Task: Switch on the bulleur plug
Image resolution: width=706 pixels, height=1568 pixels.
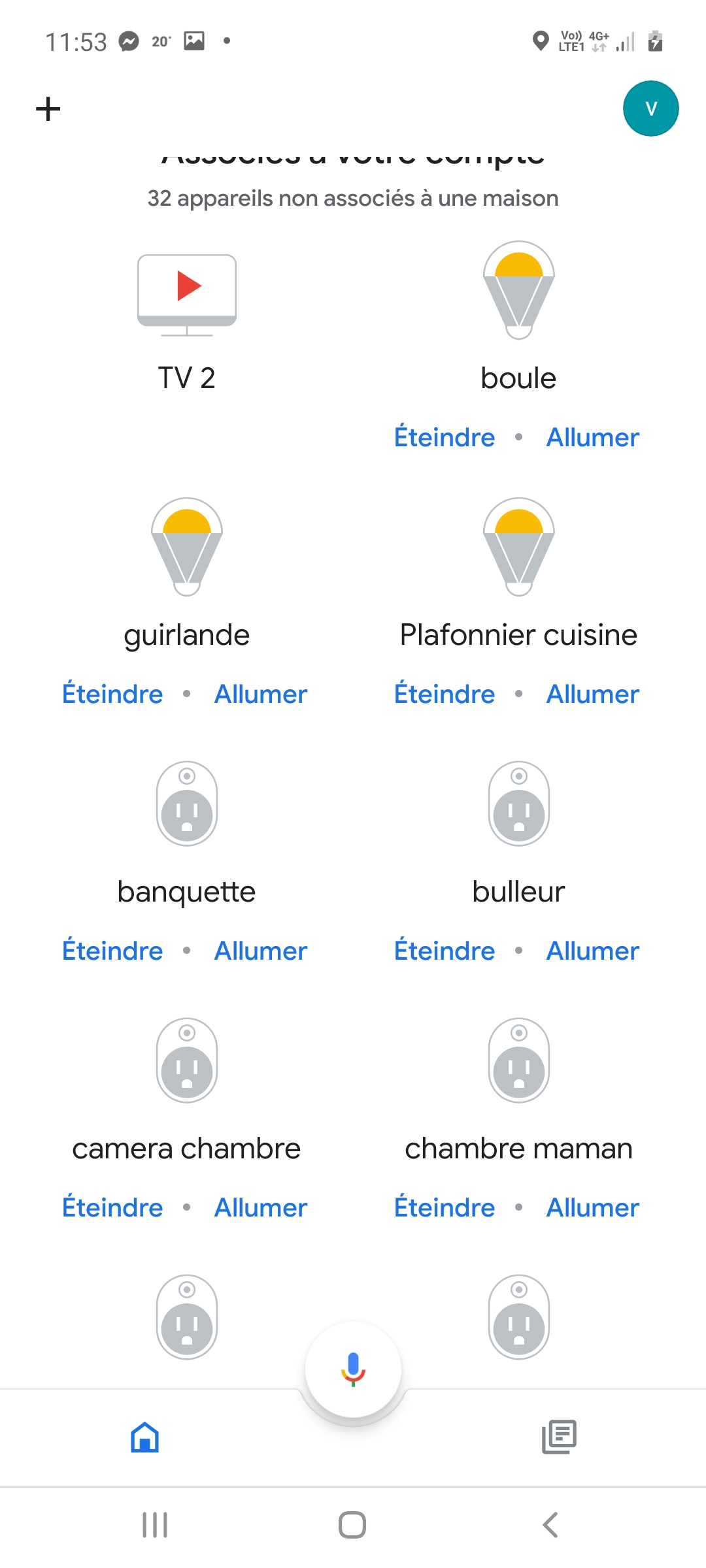Action: 592,951
